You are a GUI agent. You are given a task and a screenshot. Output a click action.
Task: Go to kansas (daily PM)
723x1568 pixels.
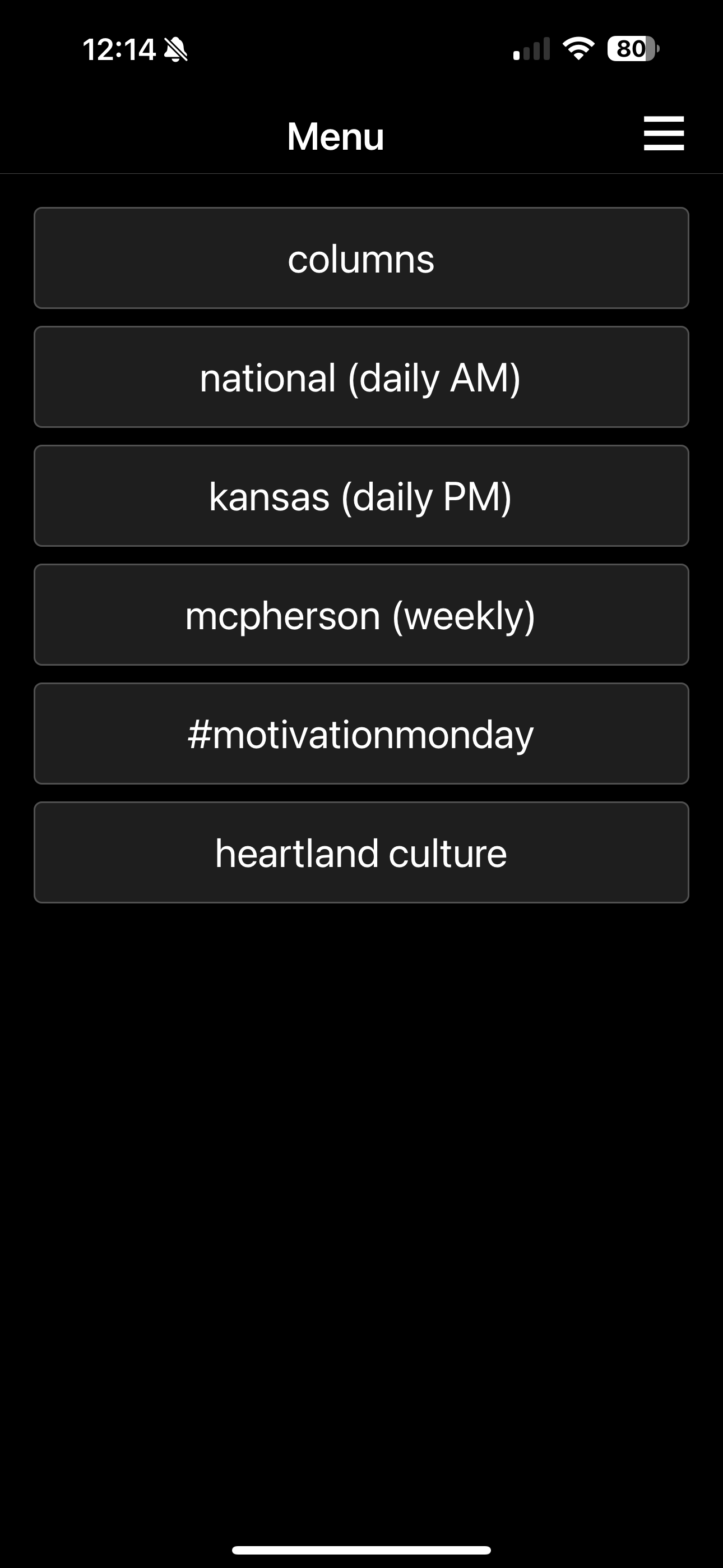click(361, 496)
